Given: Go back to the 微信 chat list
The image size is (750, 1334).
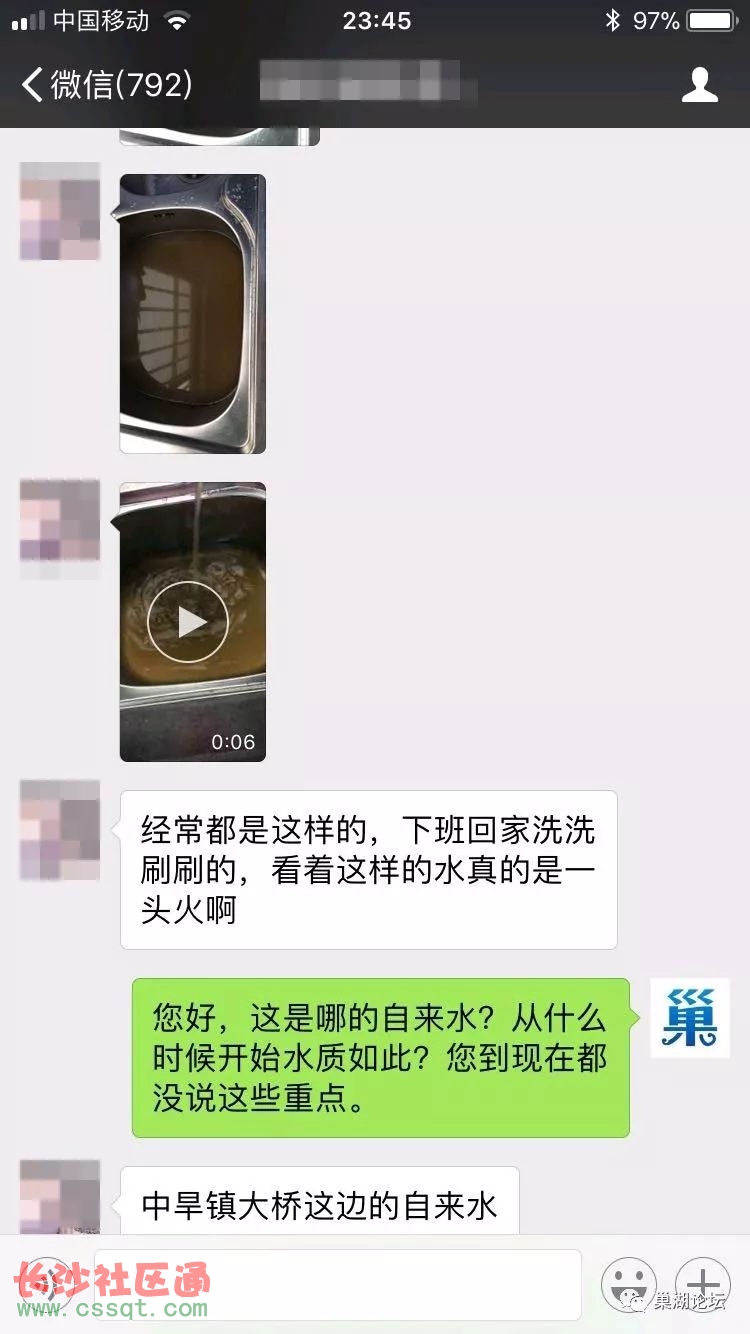Looking at the screenshot, I should (105, 85).
